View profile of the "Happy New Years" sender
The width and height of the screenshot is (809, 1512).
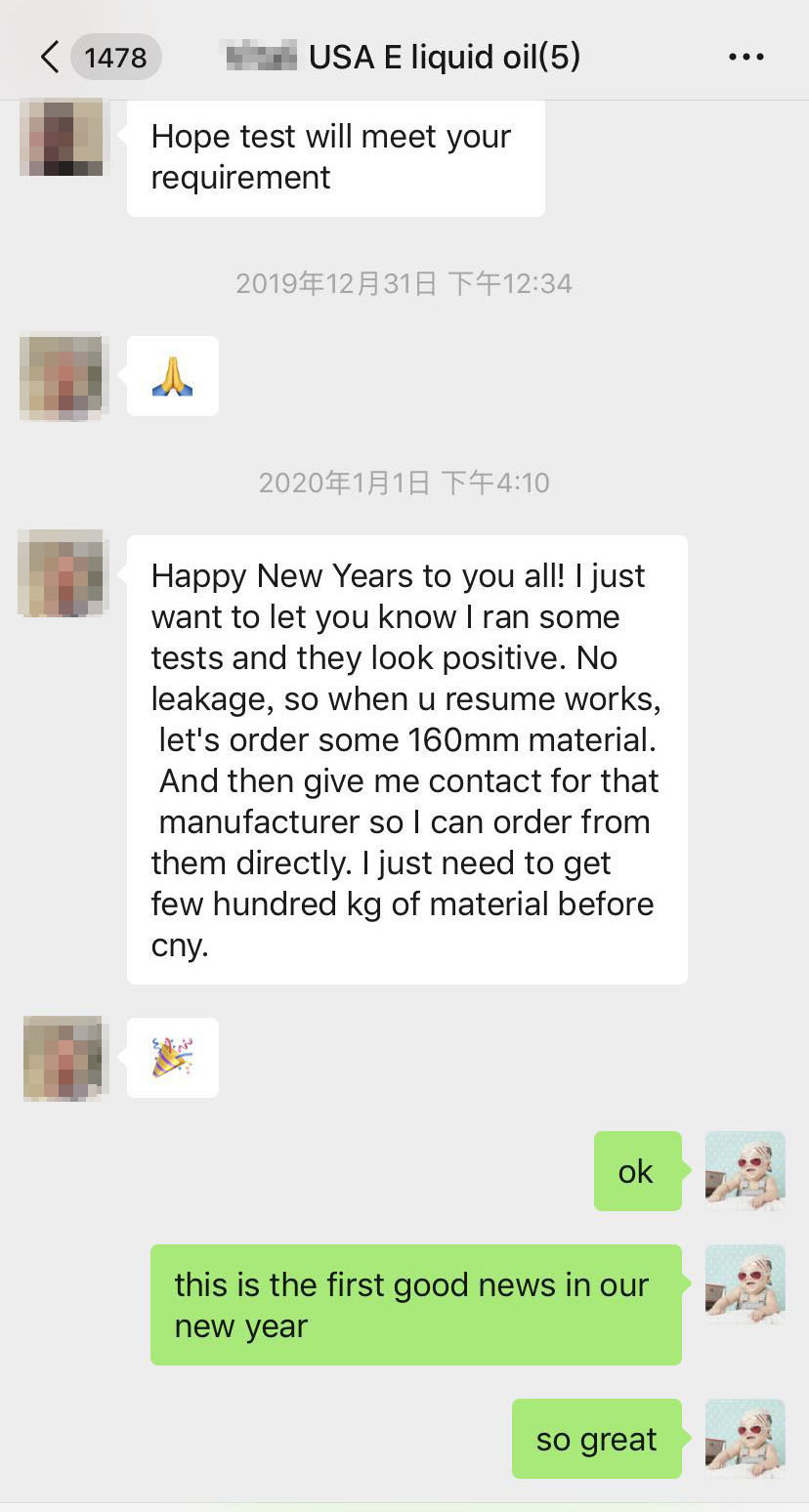click(x=62, y=574)
